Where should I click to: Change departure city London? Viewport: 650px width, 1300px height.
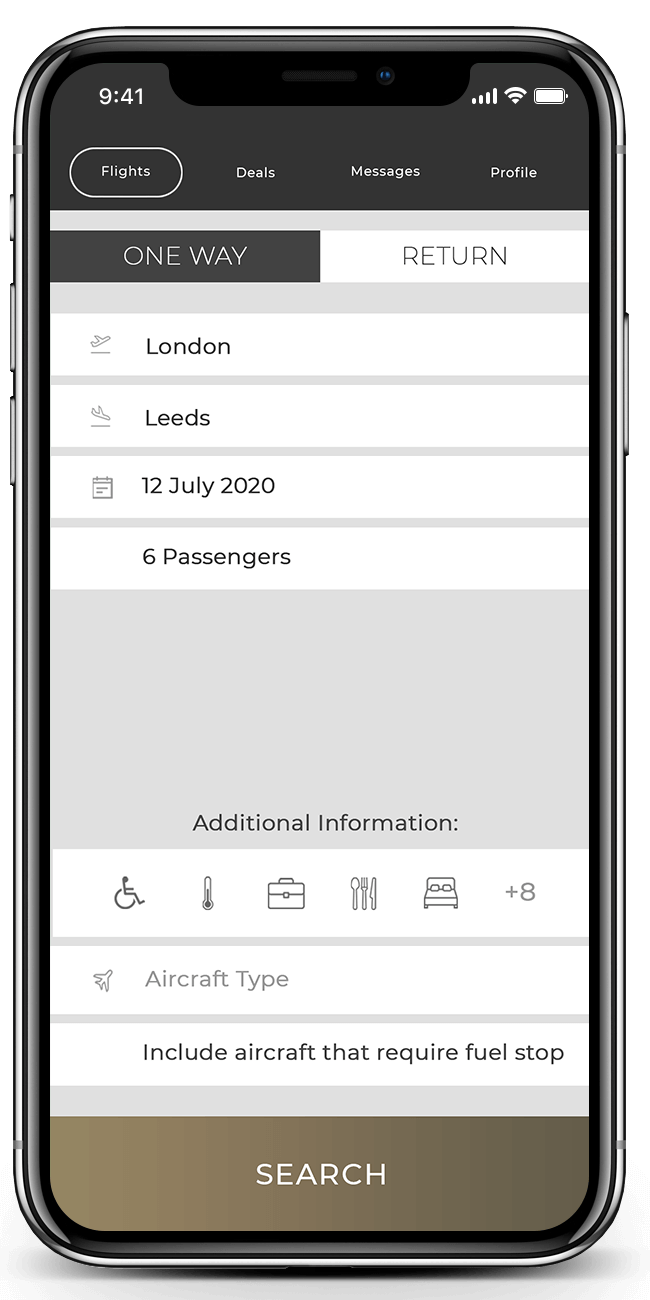click(x=320, y=345)
